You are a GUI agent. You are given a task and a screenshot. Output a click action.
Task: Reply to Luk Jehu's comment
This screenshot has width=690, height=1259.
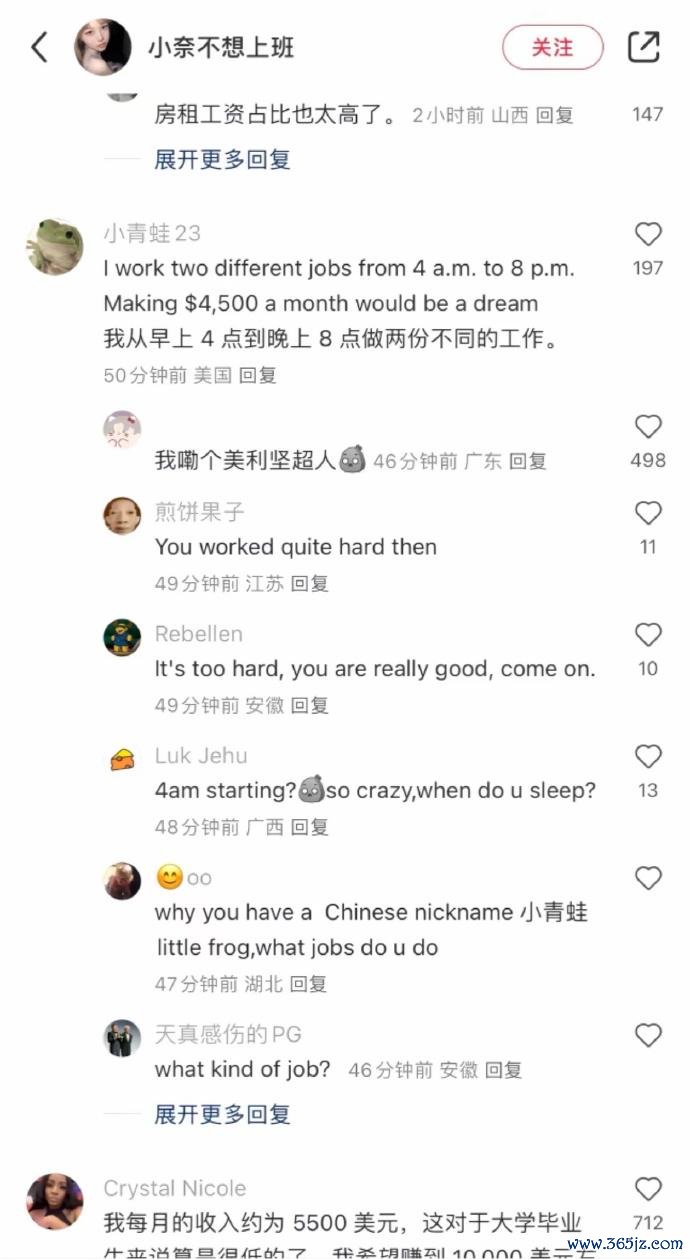pyautogui.click(x=309, y=827)
